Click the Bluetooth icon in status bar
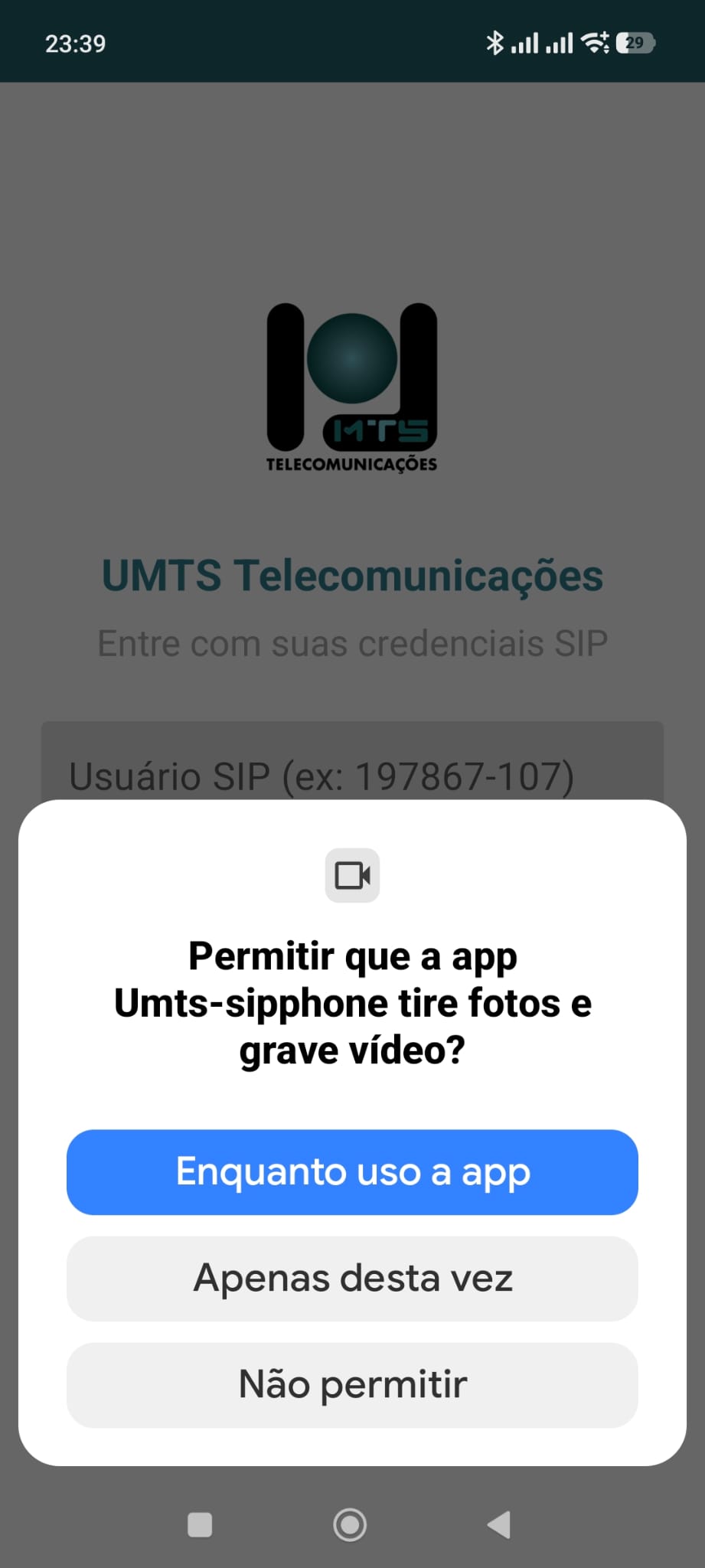 (495, 42)
